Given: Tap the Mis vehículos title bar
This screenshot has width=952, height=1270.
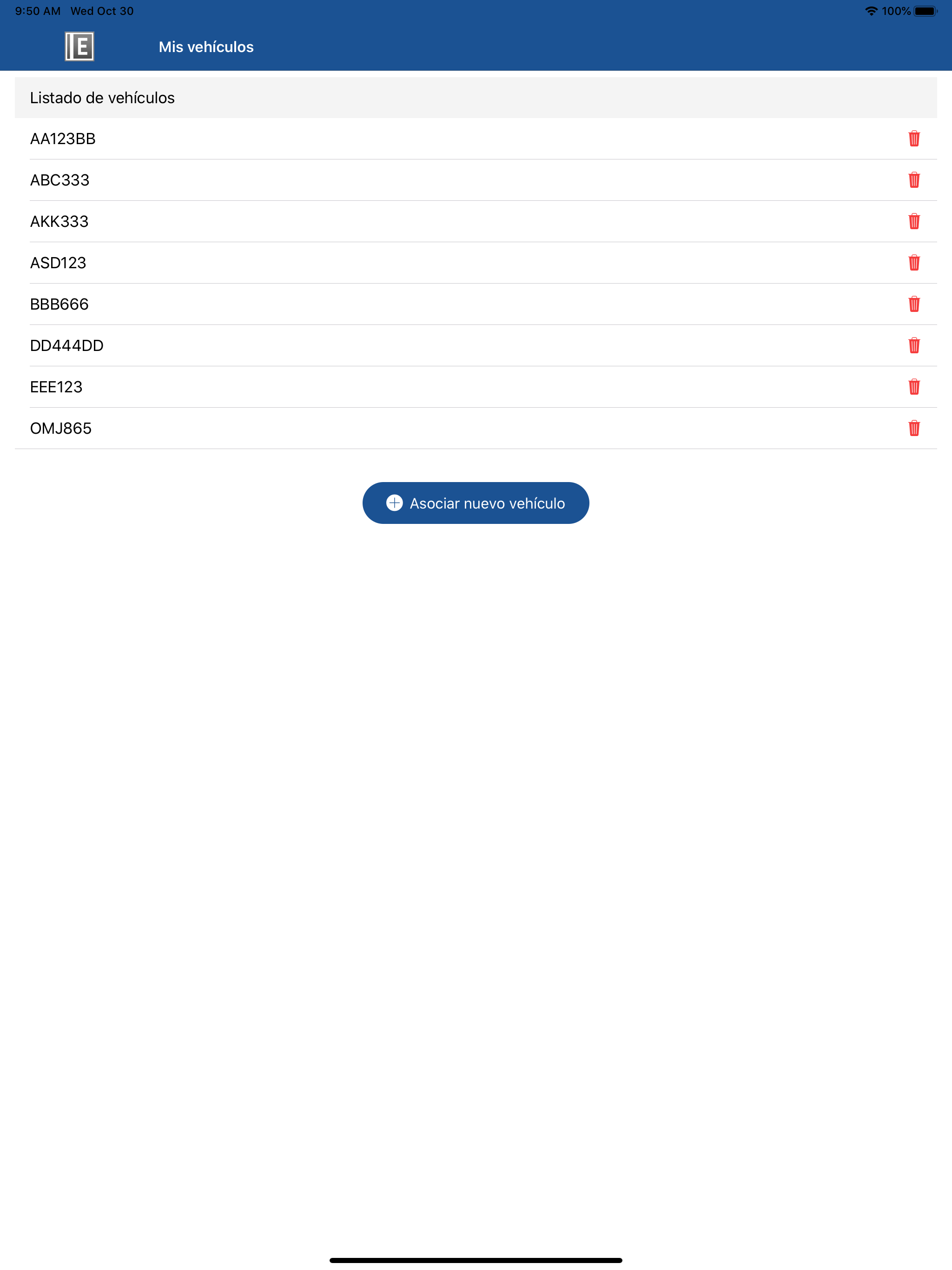Looking at the screenshot, I should (x=206, y=46).
